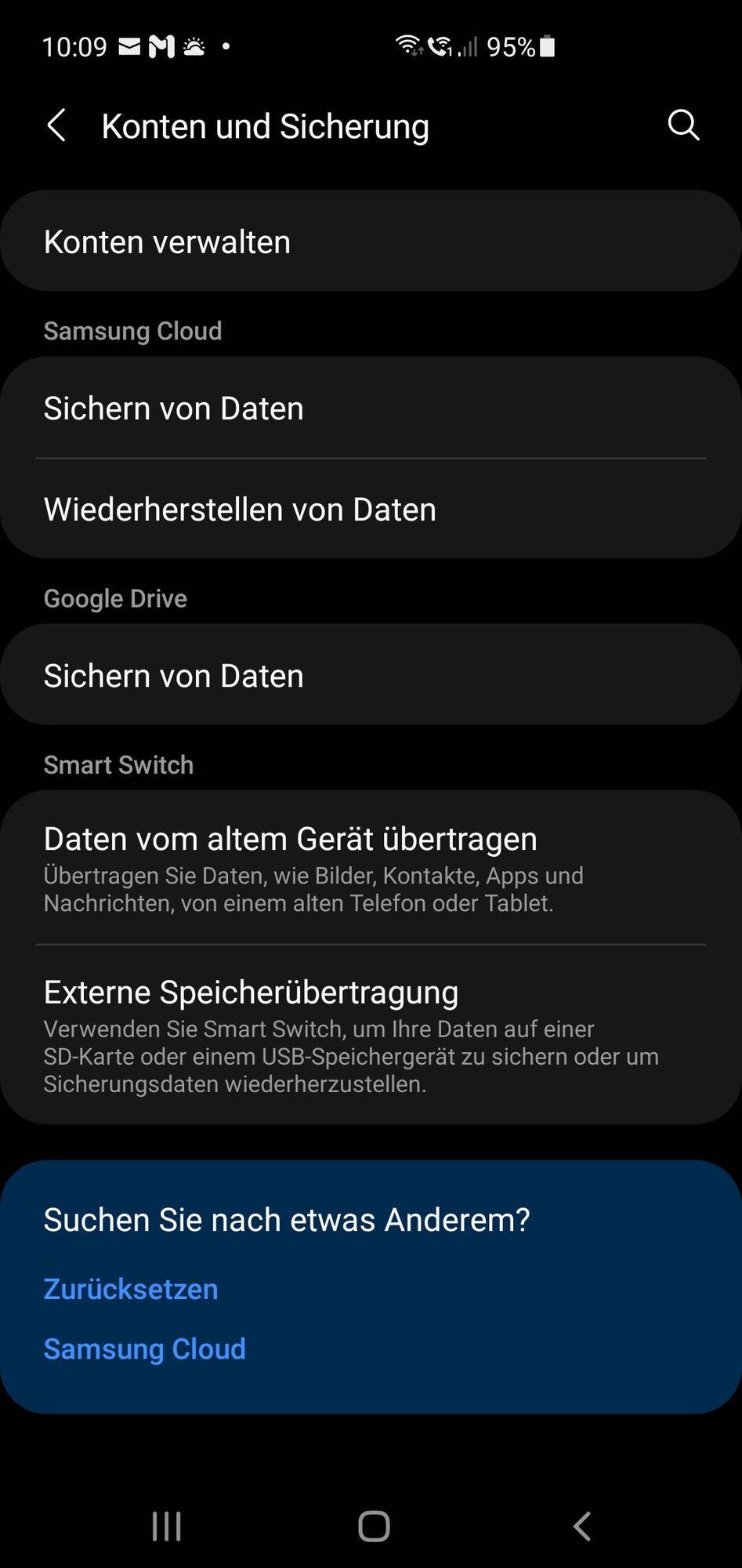The height and width of the screenshot is (1568, 742).
Task: Open search in Konten und Sicherung
Action: point(683,124)
